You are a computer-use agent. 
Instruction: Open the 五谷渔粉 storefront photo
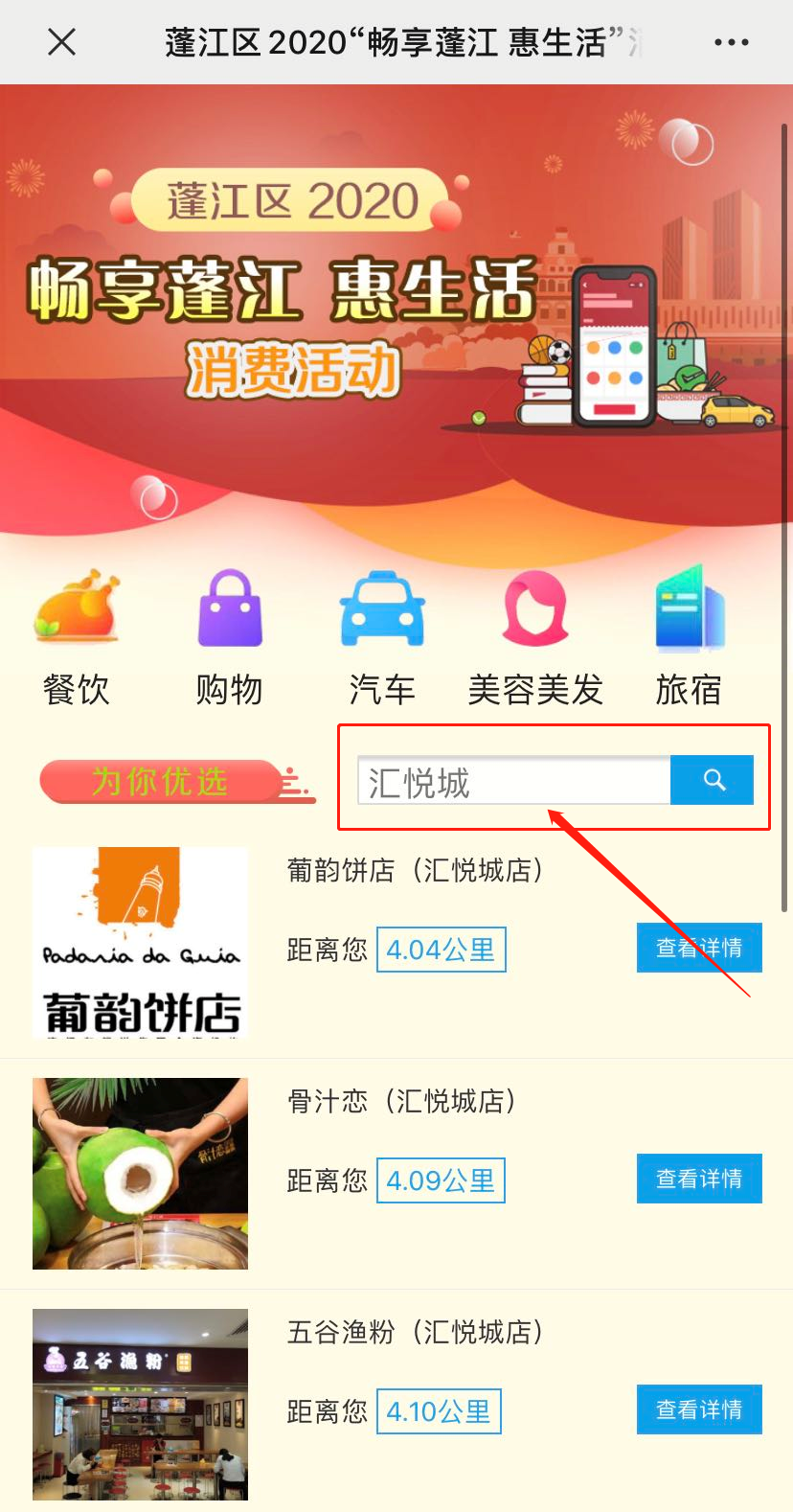point(140,1405)
